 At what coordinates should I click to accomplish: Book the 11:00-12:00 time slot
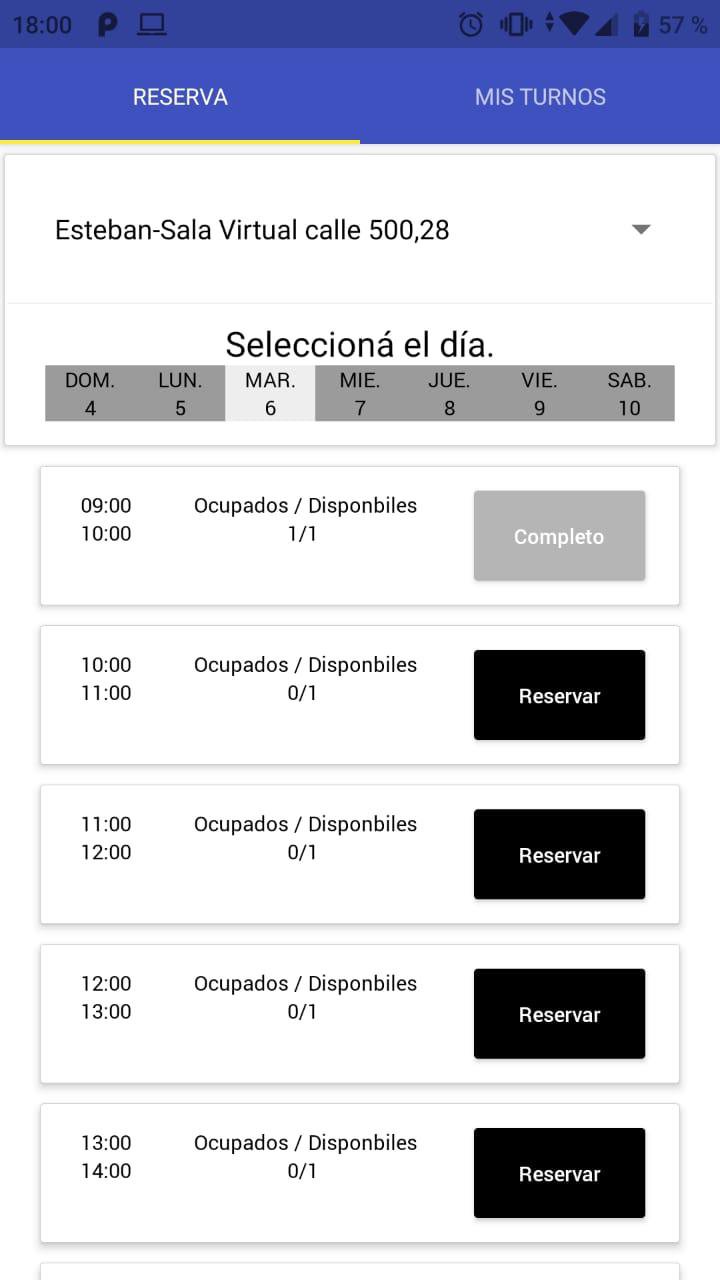[x=559, y=854]
